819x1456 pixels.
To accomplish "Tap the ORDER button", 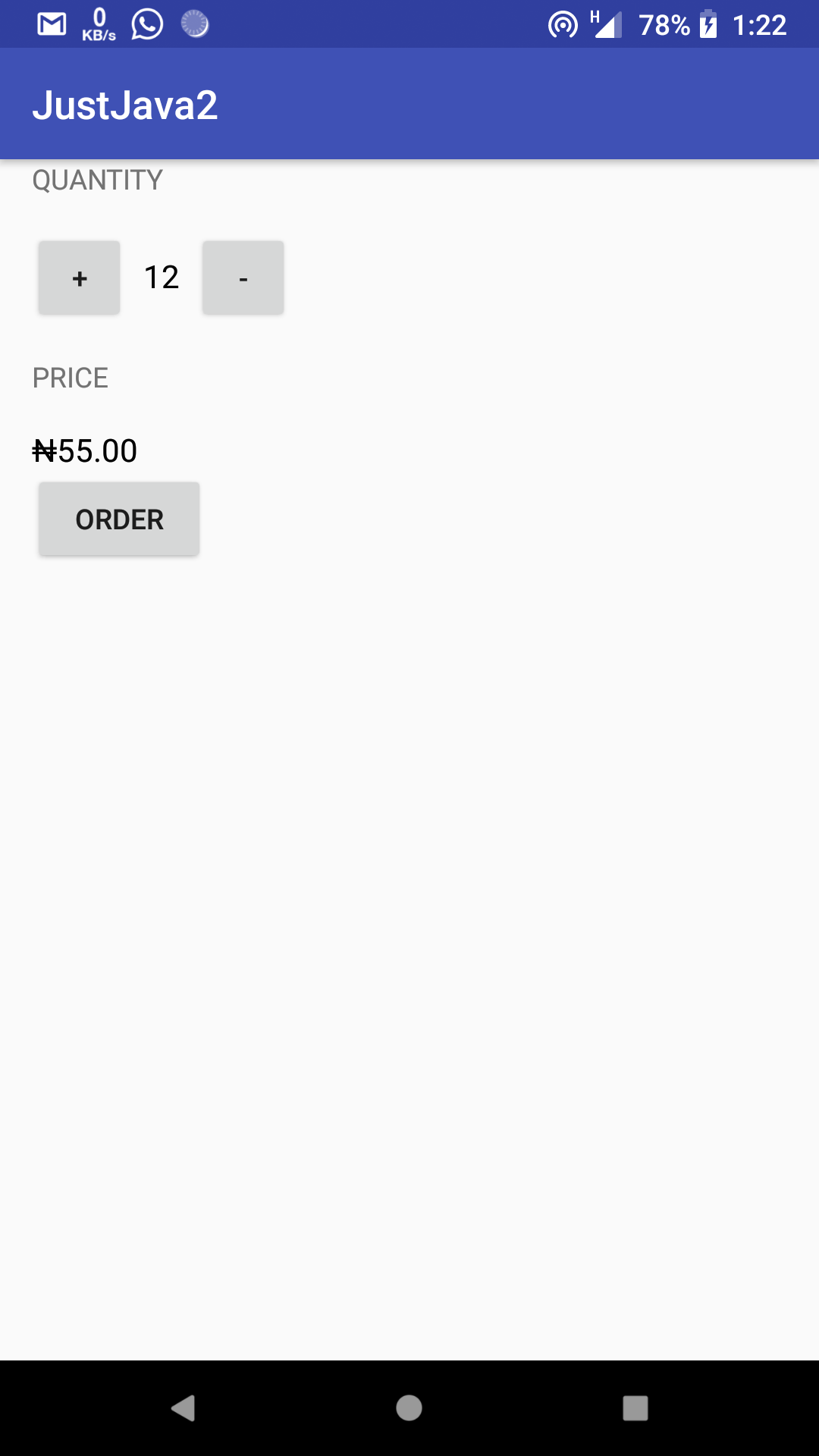I will pyautogui.click(x=119, y=519).
